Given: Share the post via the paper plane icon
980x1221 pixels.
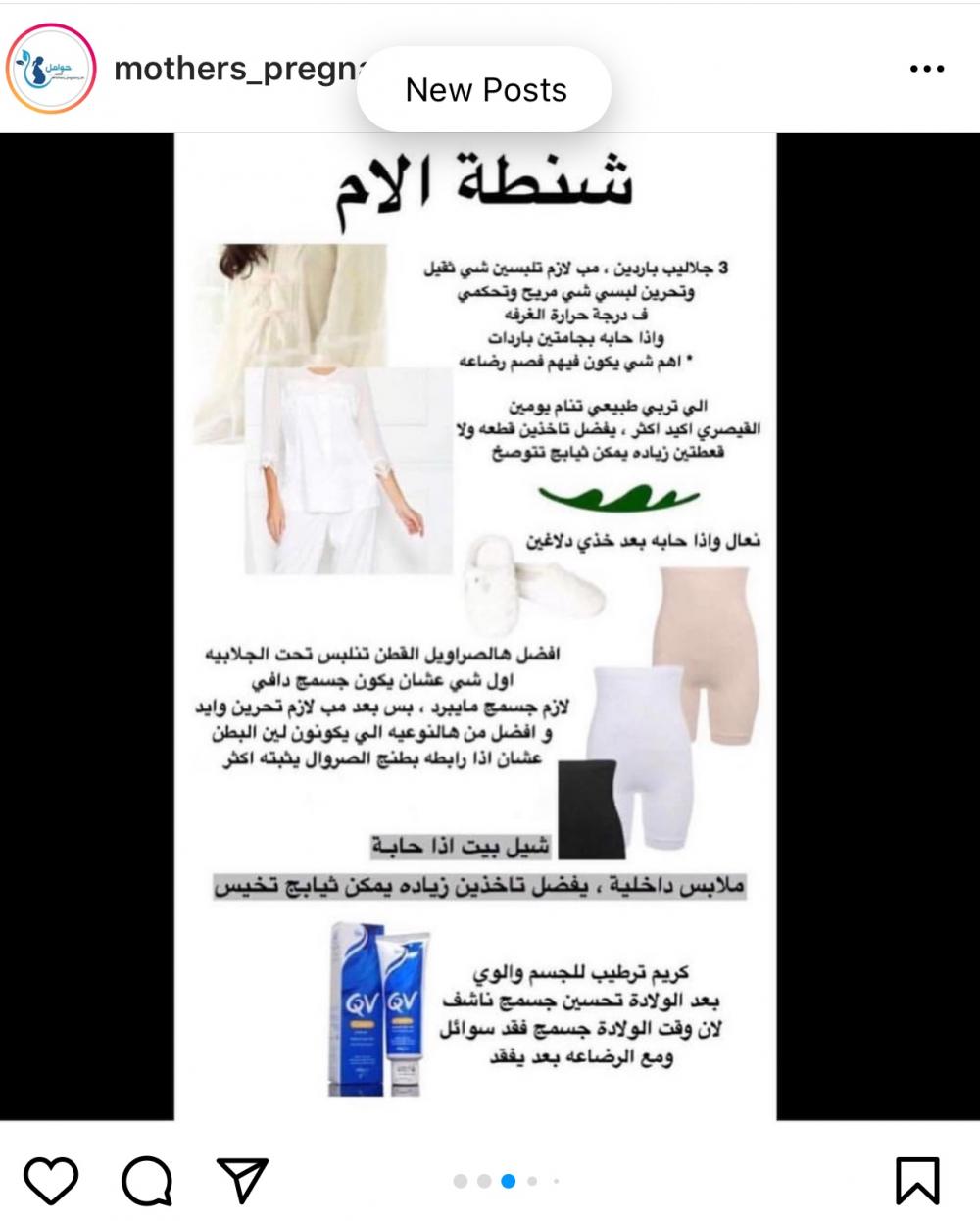Looking at the screenshot, I should [241, 1180].
